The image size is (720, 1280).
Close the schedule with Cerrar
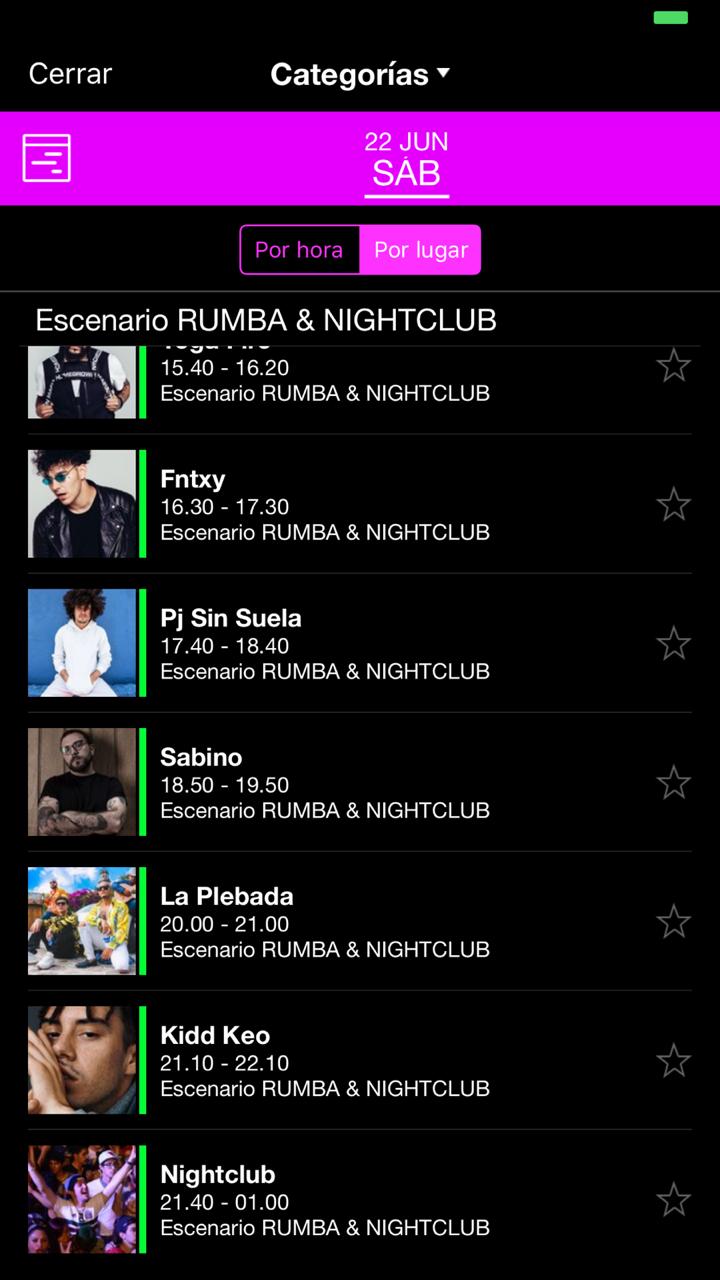tap(70, 74)
